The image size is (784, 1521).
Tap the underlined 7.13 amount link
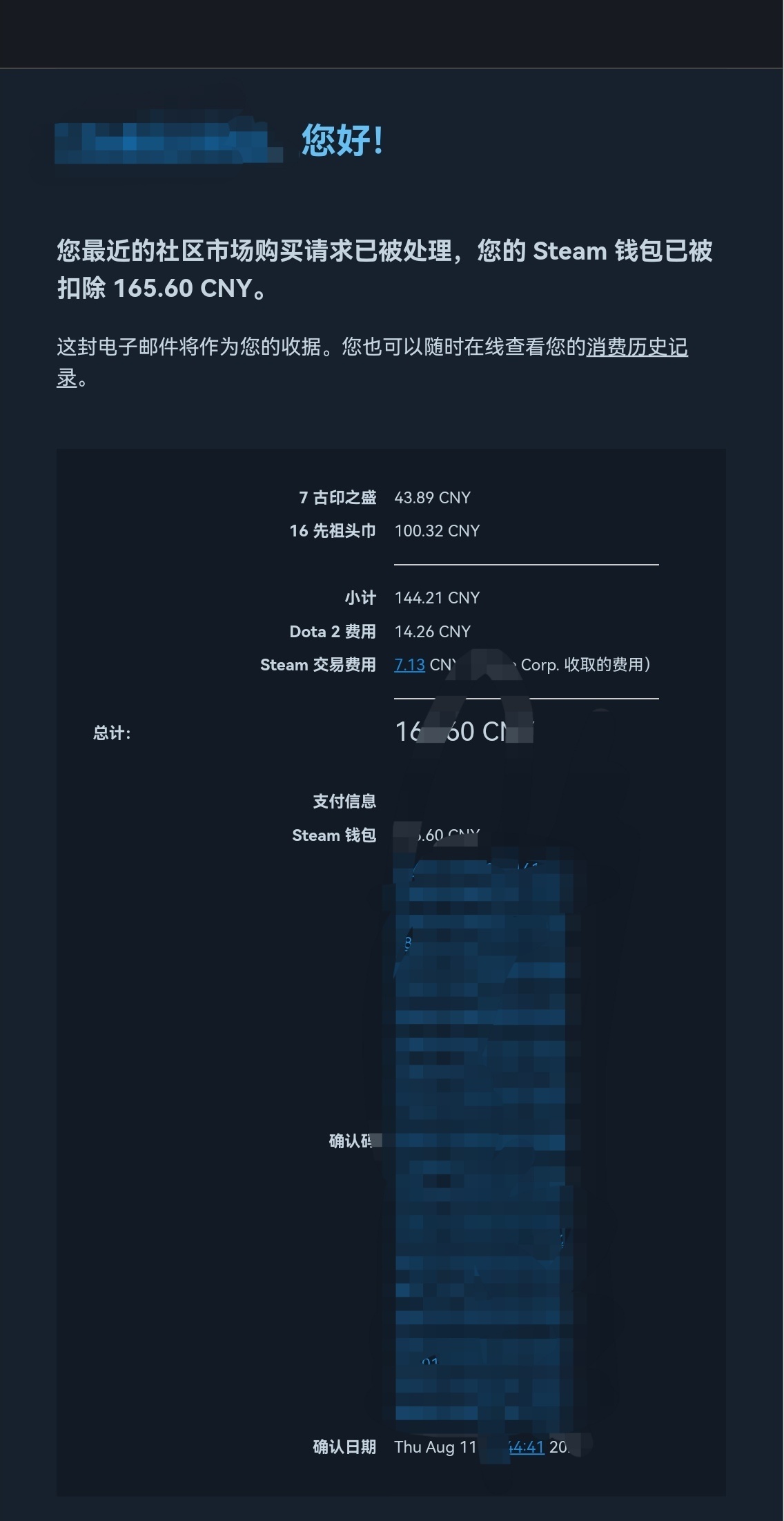pyautogui.click(x=409, y=665)
